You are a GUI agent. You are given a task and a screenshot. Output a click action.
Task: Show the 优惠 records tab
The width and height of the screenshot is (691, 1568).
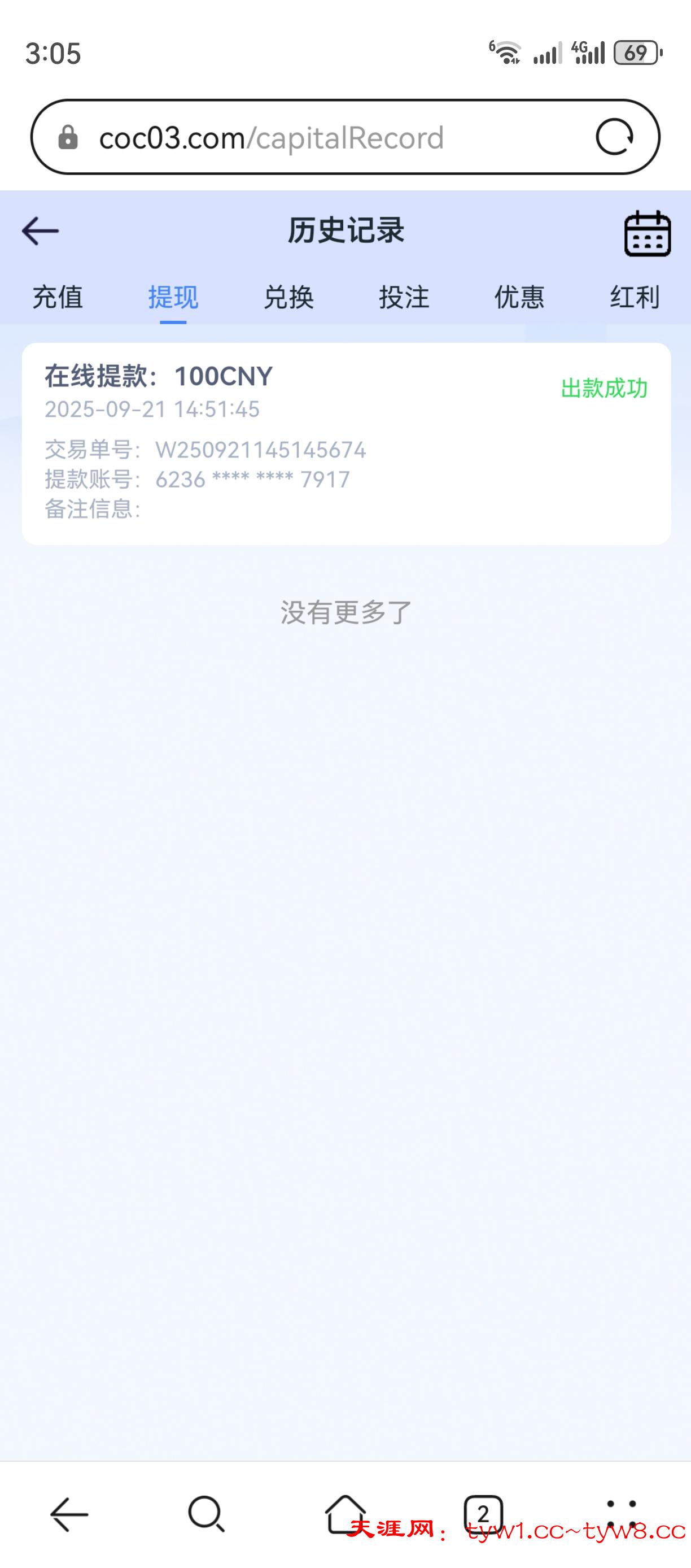tap(519, 298)
